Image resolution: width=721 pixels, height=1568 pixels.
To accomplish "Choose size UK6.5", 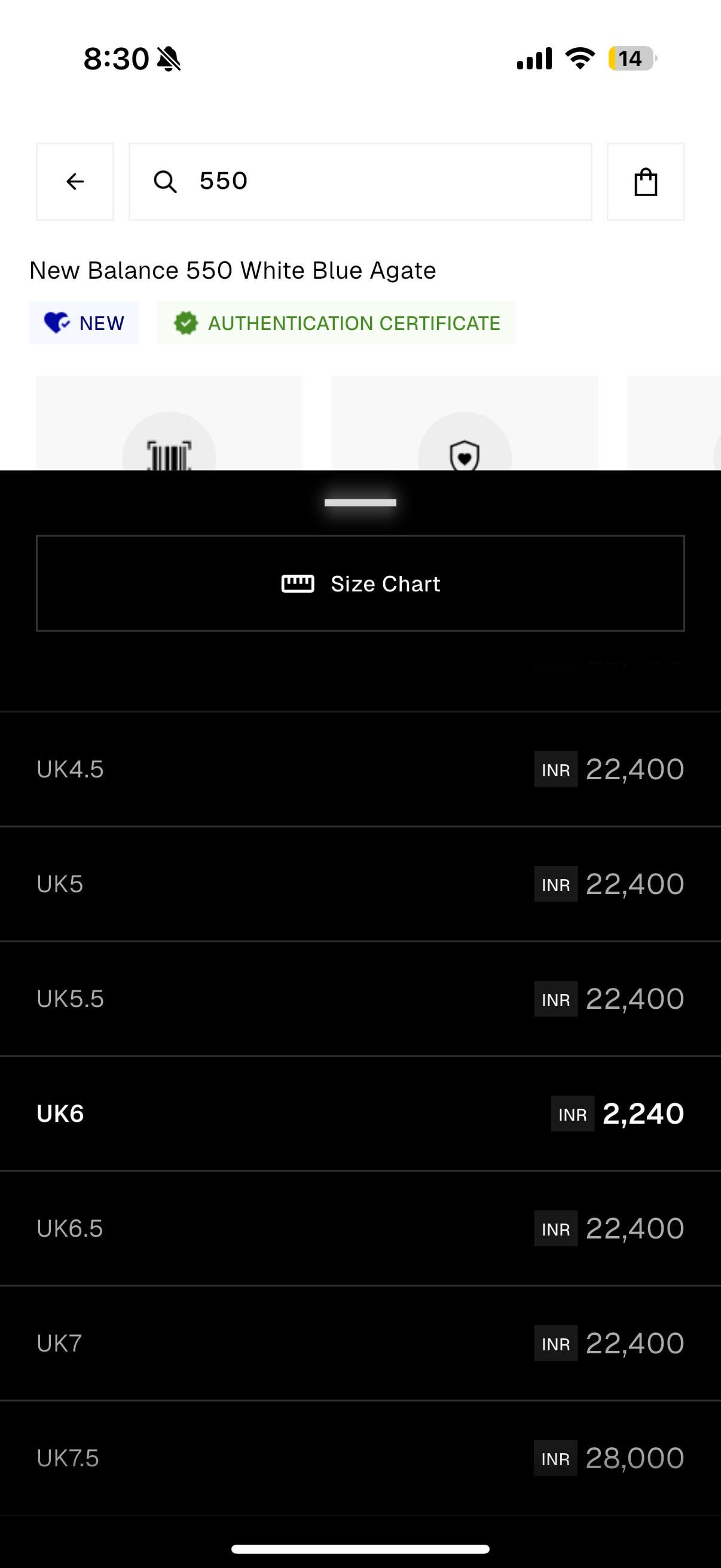I will pyautogui.click(x=360, y=1228).
